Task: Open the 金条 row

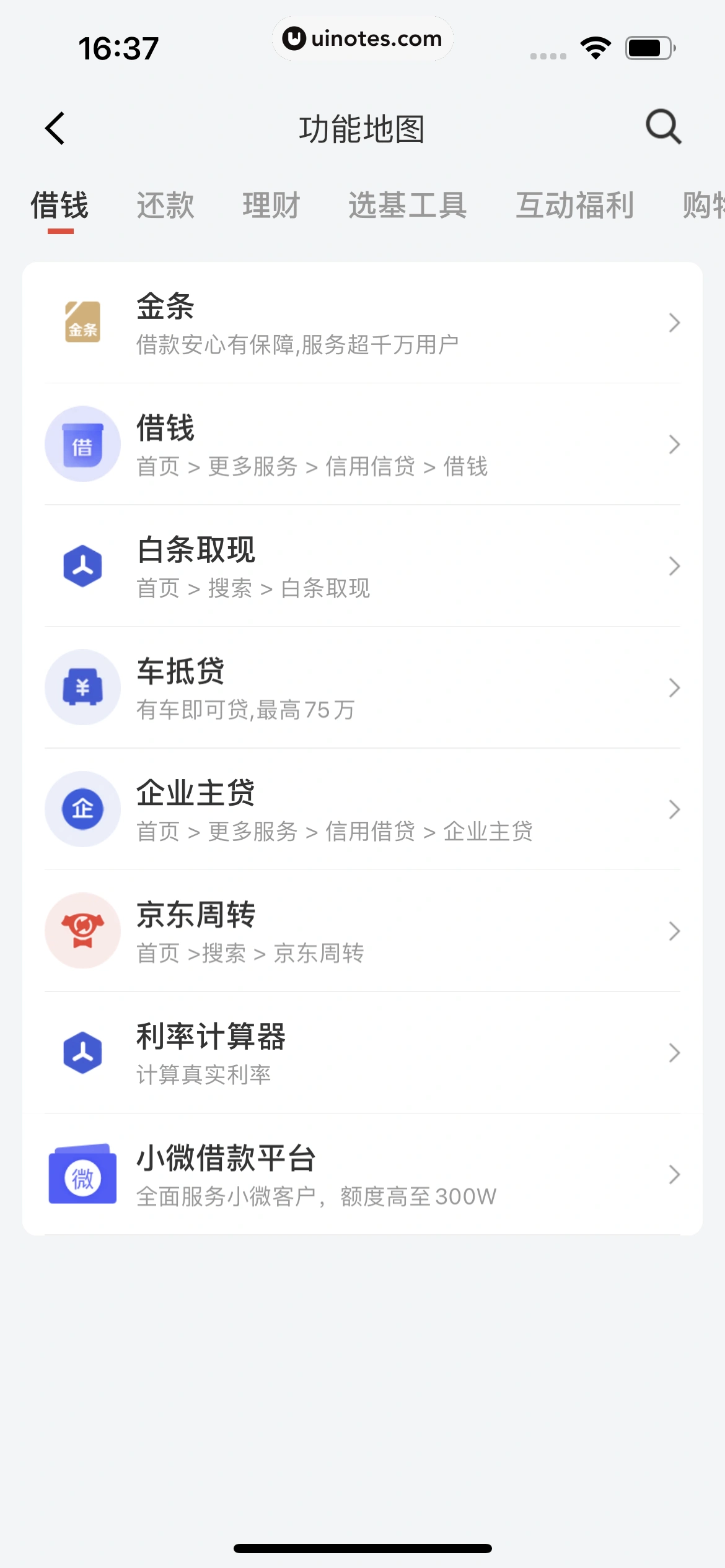Action: click(x=362, y=323)
